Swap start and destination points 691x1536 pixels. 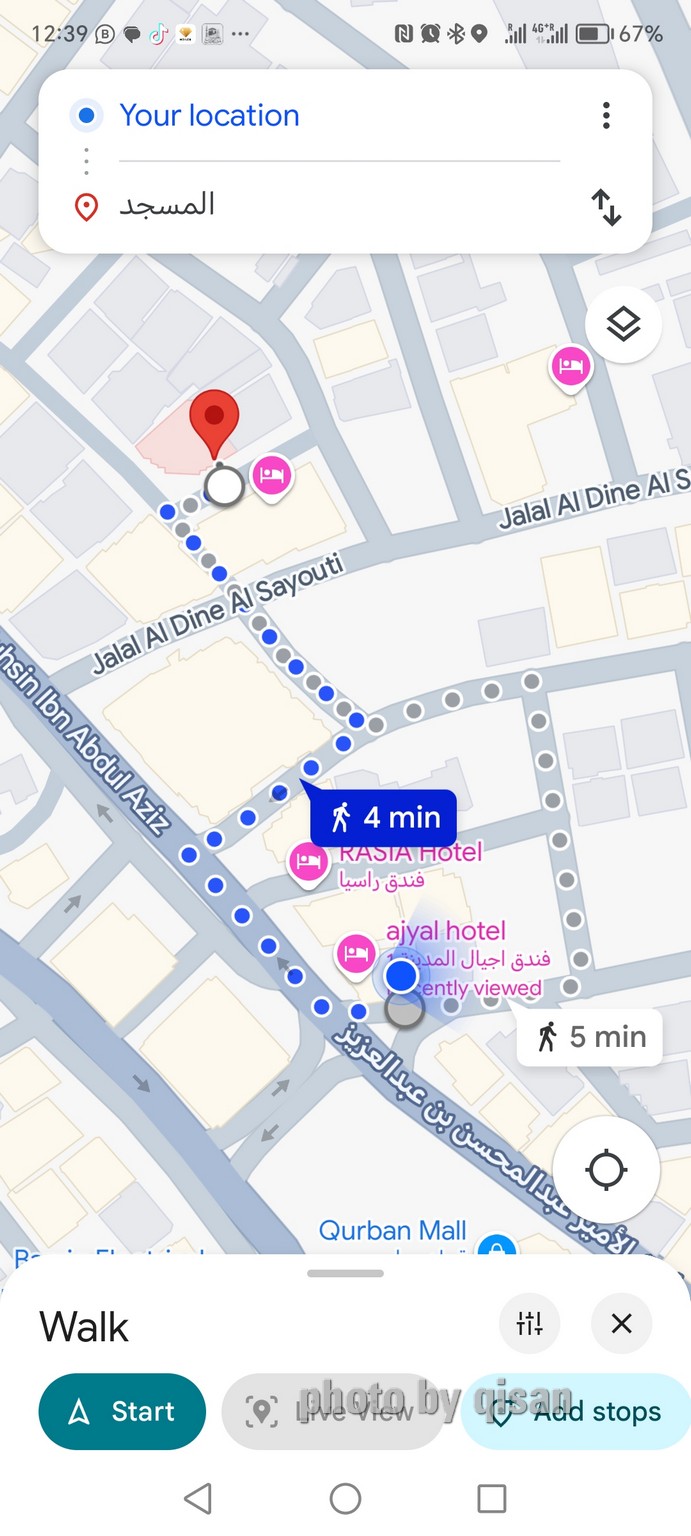pyautogui.click(x=606, y=207)
